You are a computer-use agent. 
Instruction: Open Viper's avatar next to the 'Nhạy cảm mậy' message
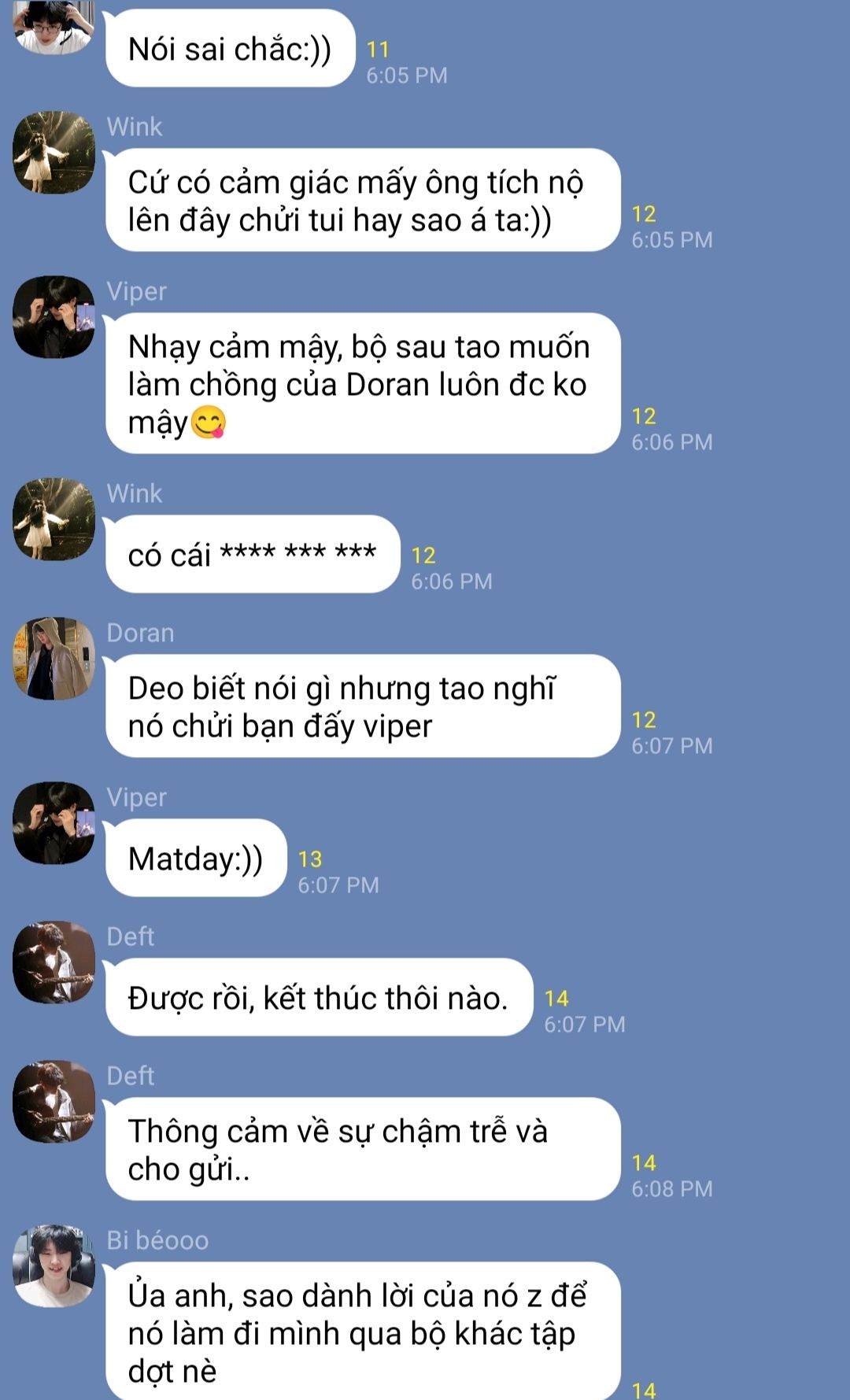(x=54, y=317)
